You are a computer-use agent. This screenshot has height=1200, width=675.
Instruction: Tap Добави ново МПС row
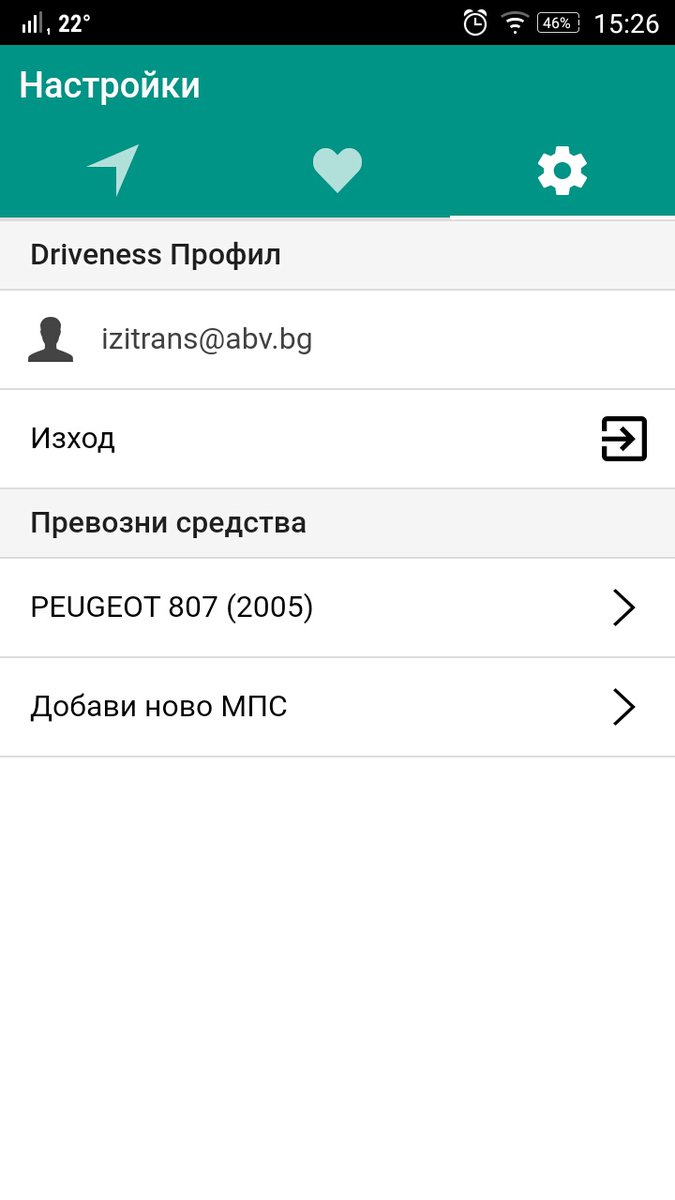point(337,707)
